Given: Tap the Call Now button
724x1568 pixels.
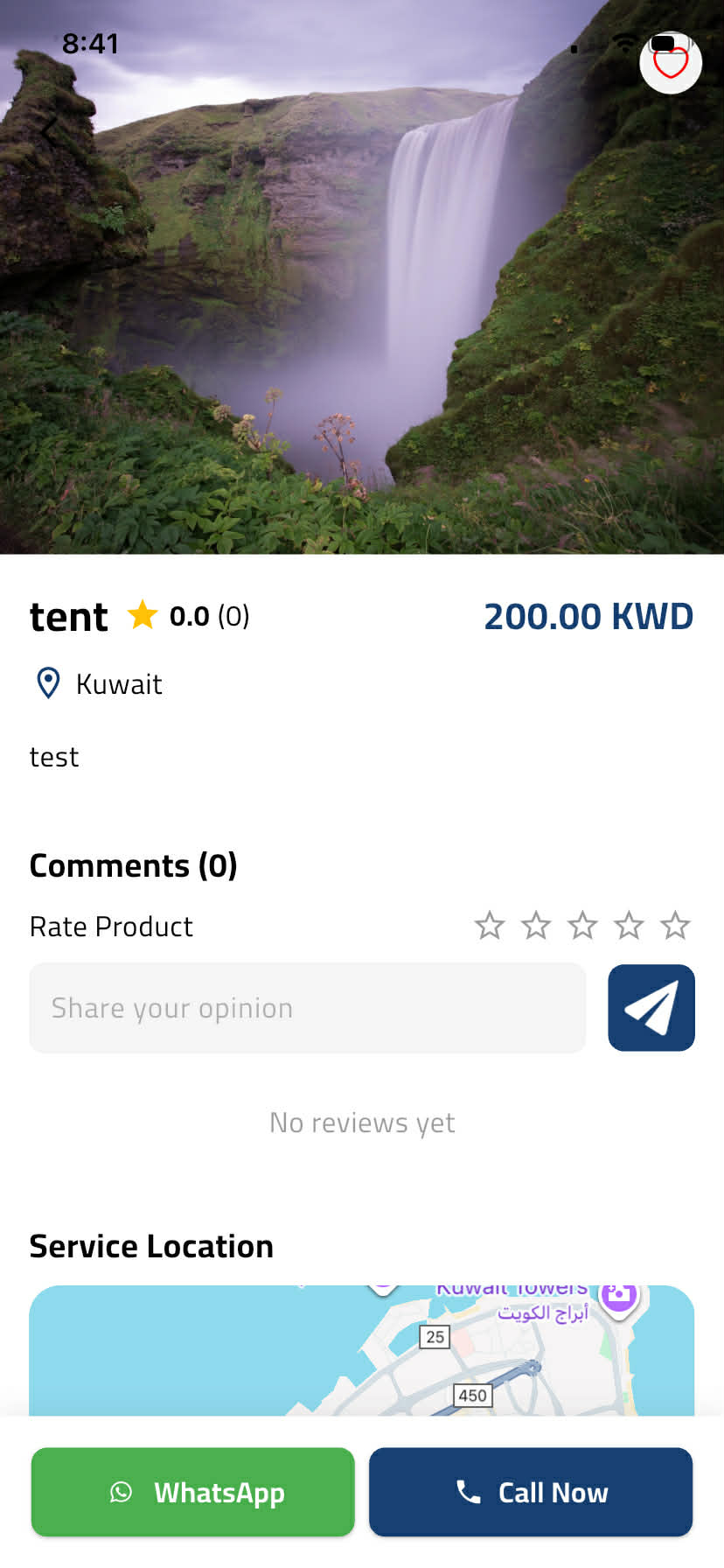Looking at the screenshot, I should (x=531, y=1492).
